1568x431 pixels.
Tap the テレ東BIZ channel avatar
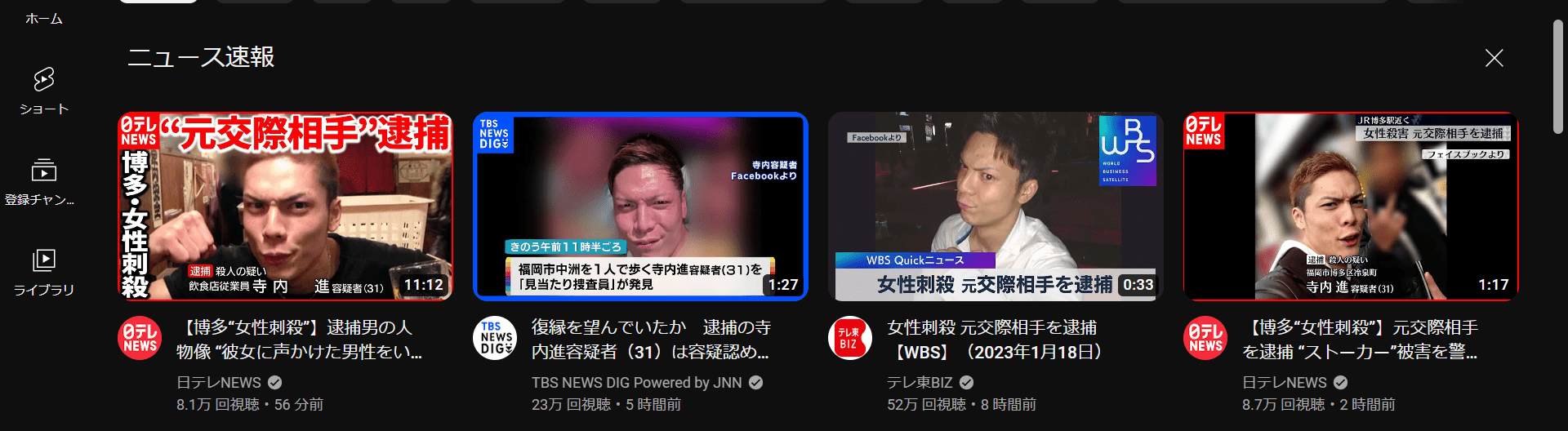click(850, 338)
